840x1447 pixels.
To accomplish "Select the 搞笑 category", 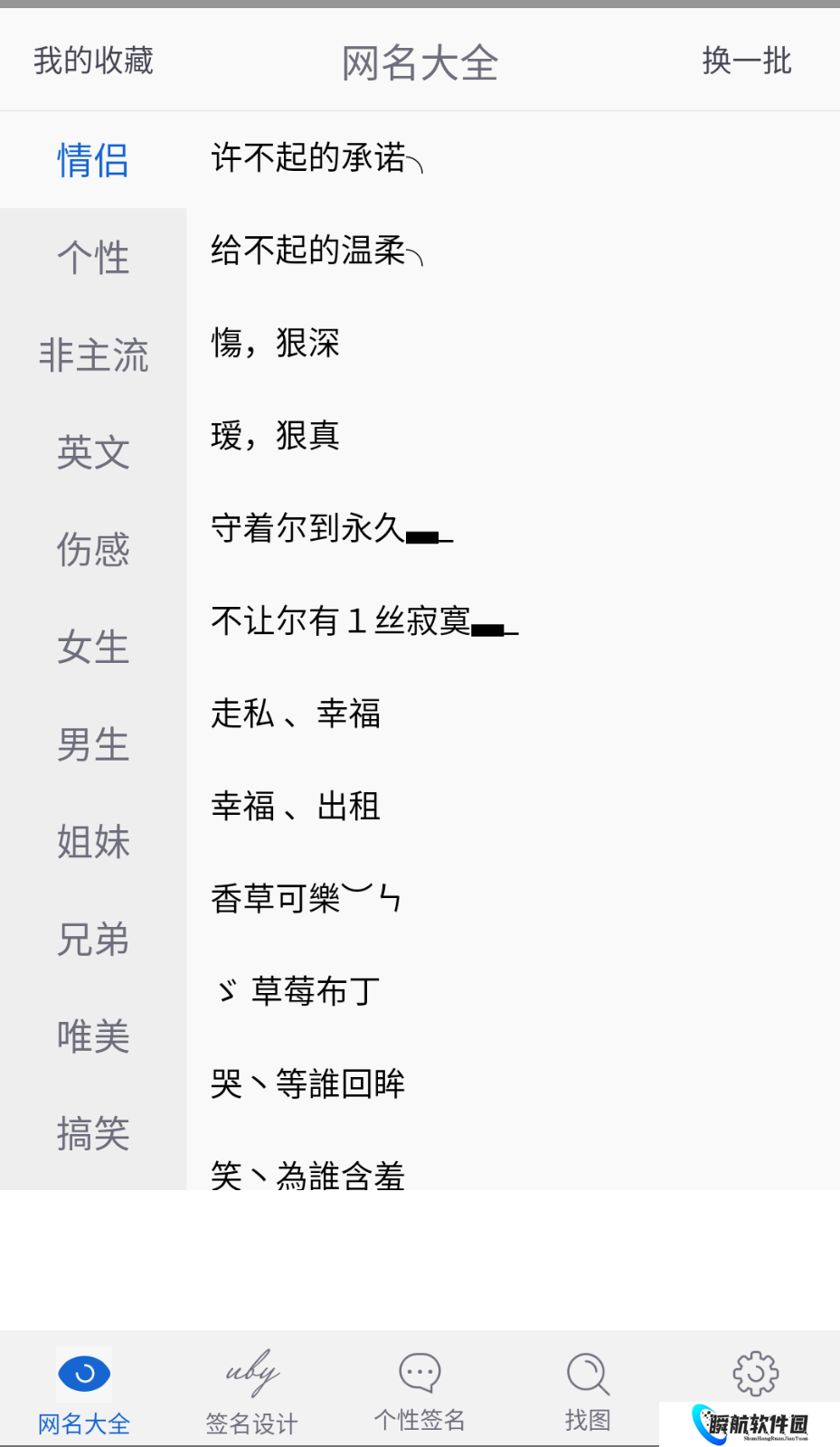I will (93, 1134).
